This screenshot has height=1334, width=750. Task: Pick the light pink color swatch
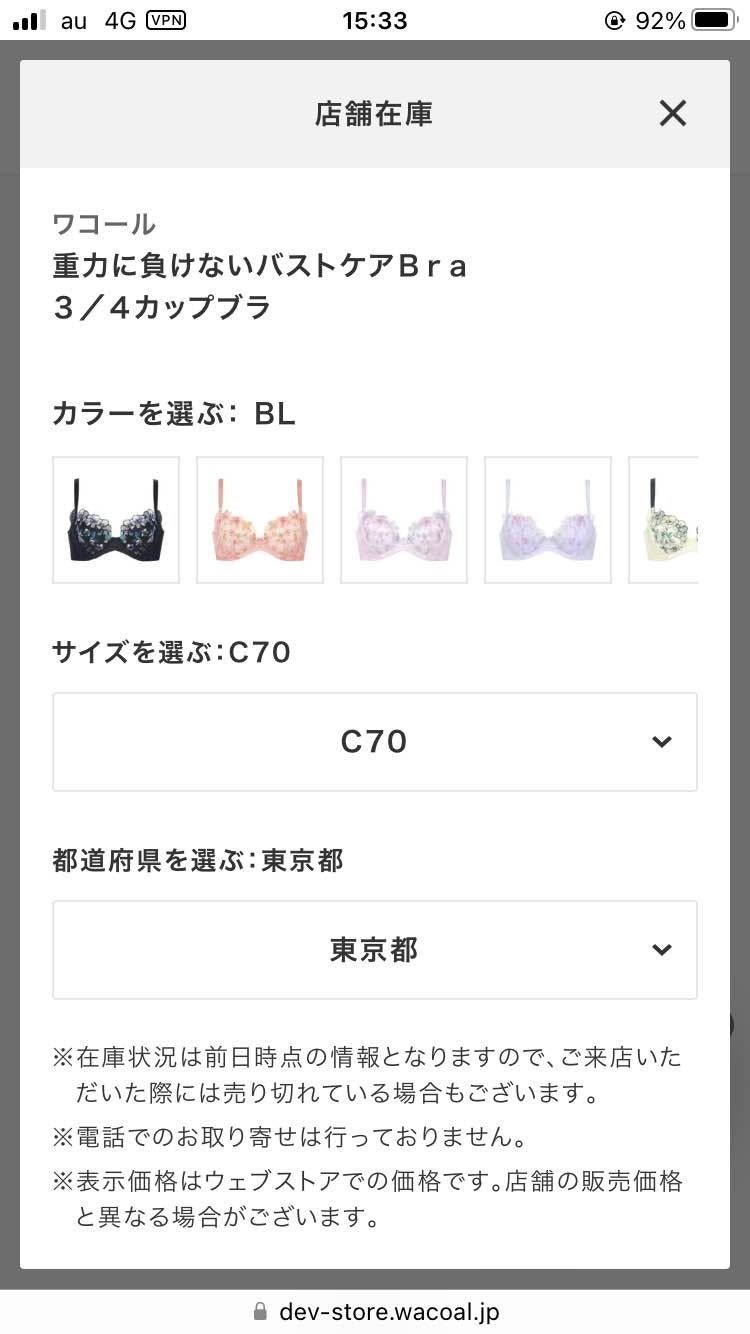[404, 520]
